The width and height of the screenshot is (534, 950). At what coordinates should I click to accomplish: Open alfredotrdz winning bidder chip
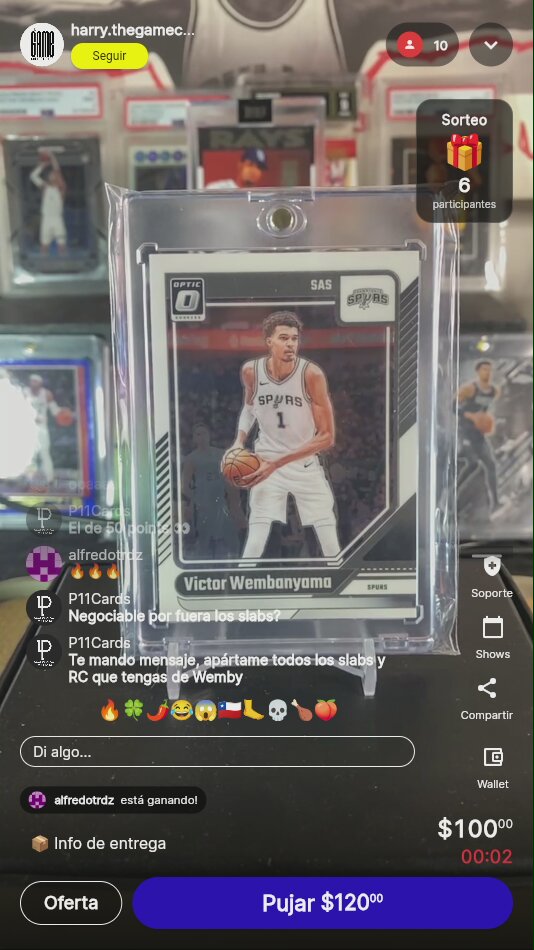pyautogui.click(x=113, y=800)
